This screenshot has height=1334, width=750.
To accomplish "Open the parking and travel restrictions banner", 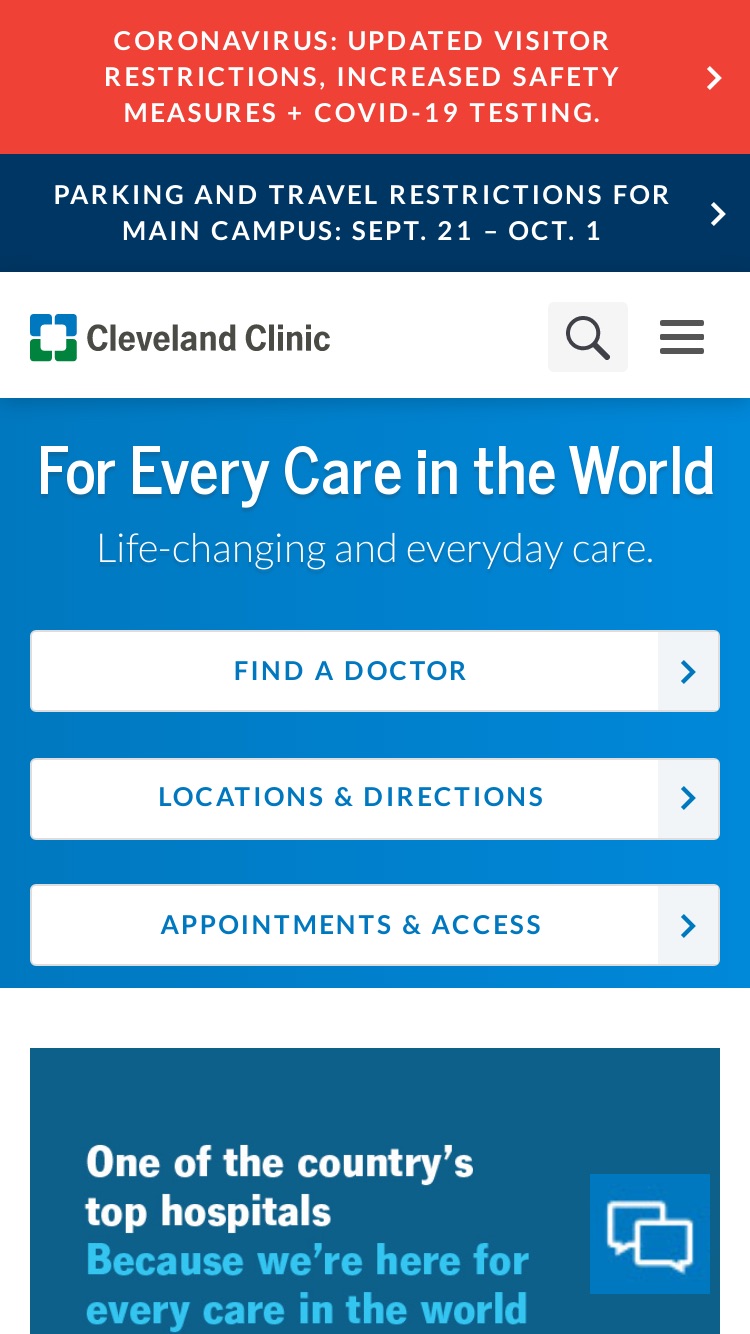I will click(x=375, y=213).
